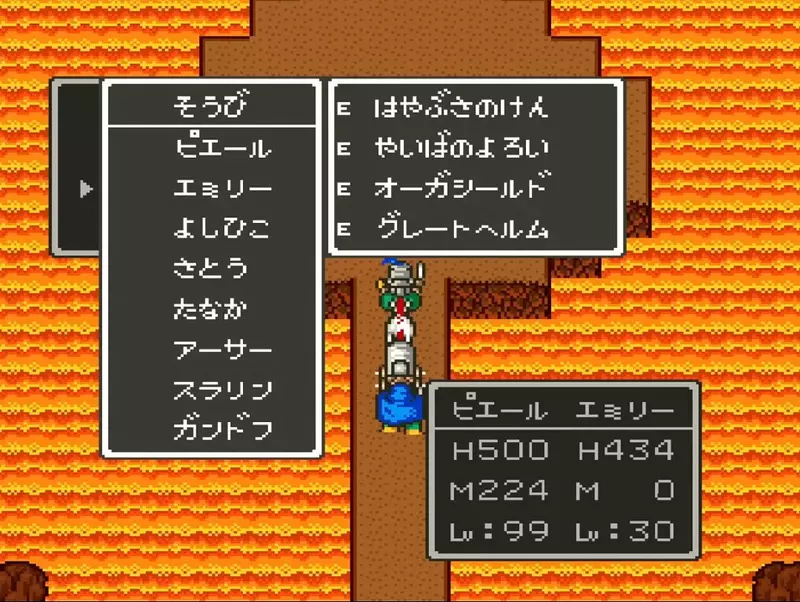Screen dimensions: 800x602
Task: Select the equipped はやぶさのけん
Action: (461, 107)
